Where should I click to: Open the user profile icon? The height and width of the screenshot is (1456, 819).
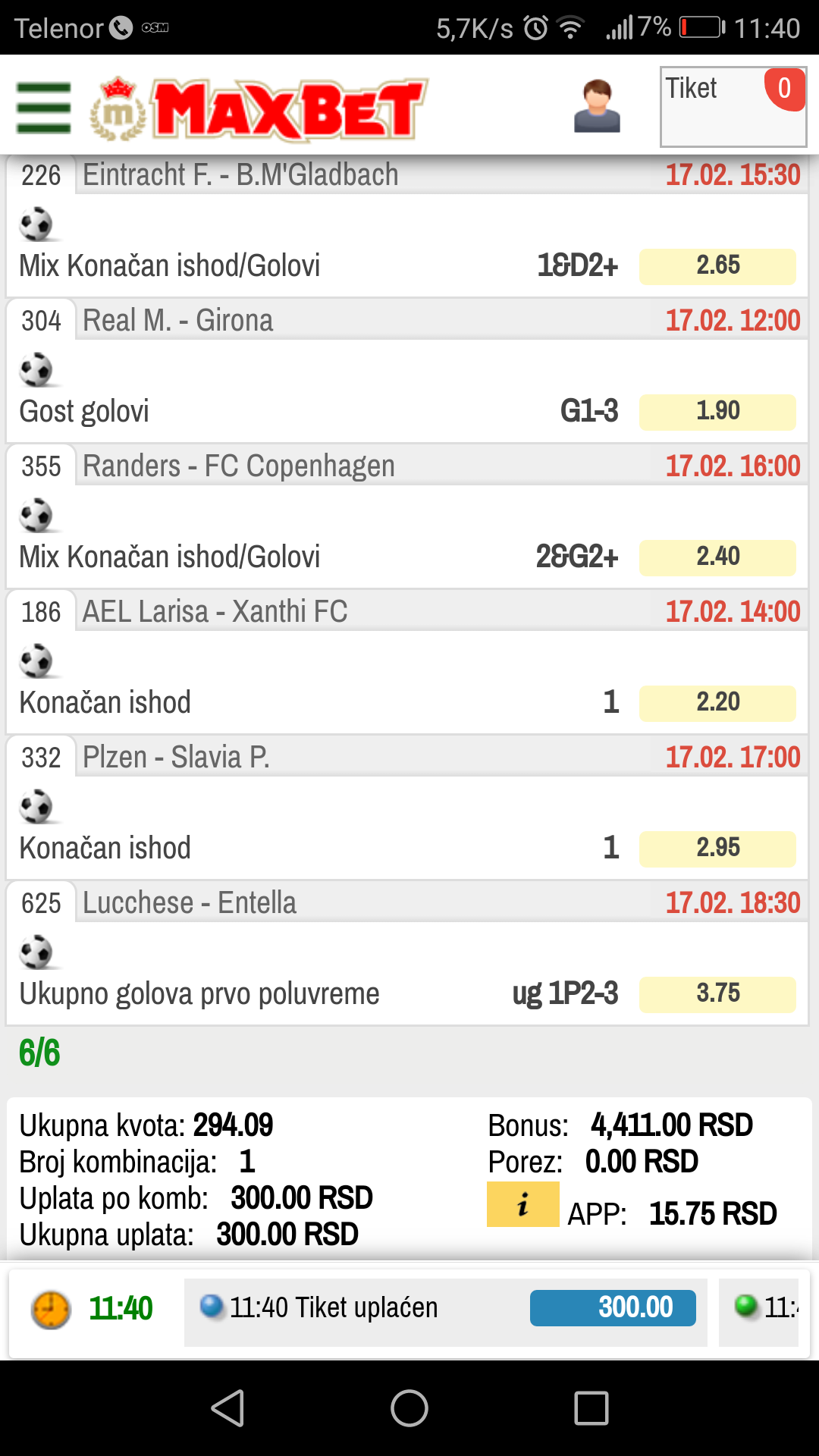pos(598,106)
